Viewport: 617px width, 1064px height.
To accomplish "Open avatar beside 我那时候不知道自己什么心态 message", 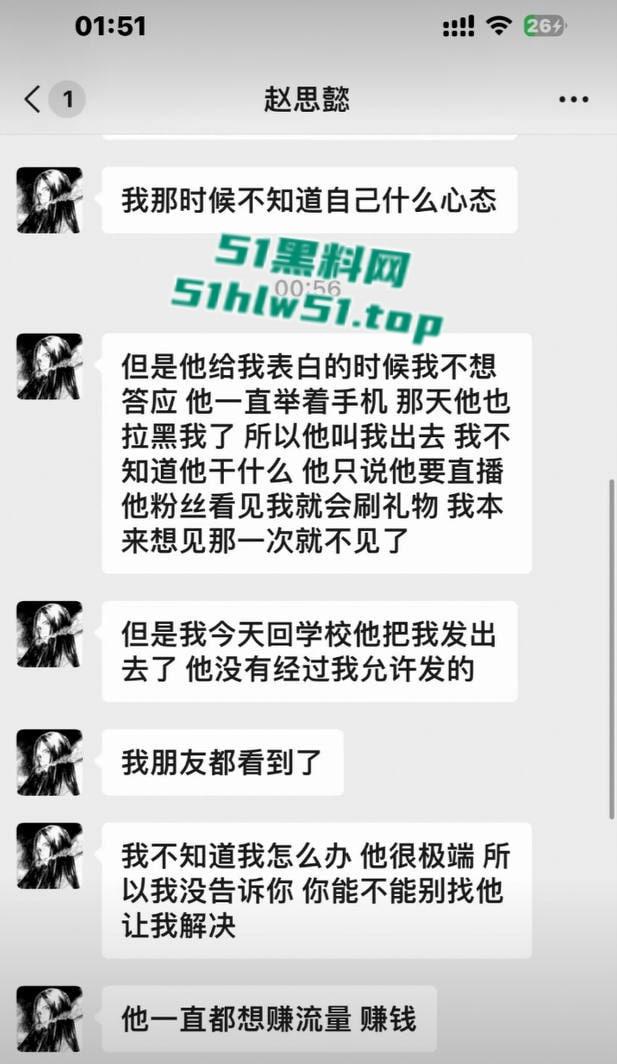I will click(49, 200).
